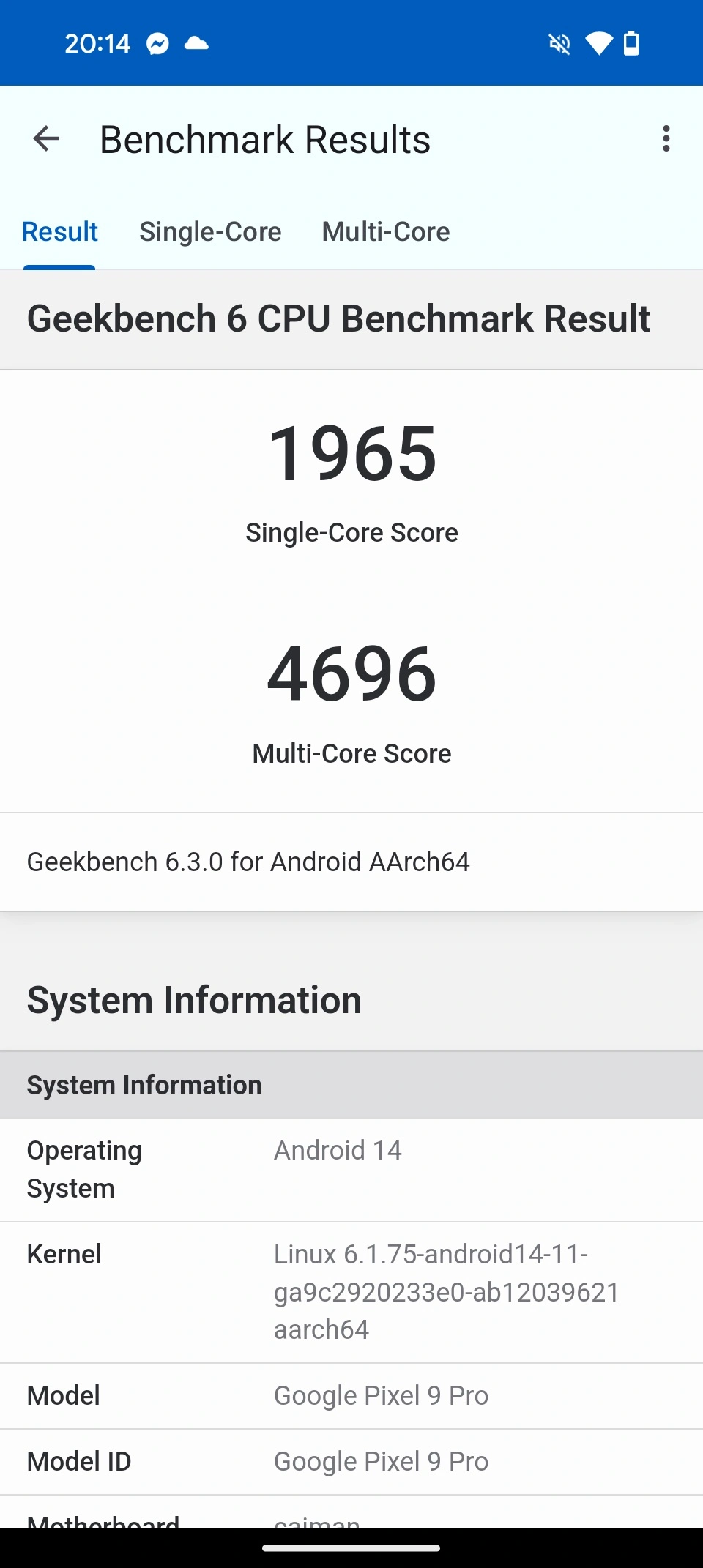Switch to the Multi-Core tab
The width and height of the screenshot is (703, 1568).
point(386,231)
